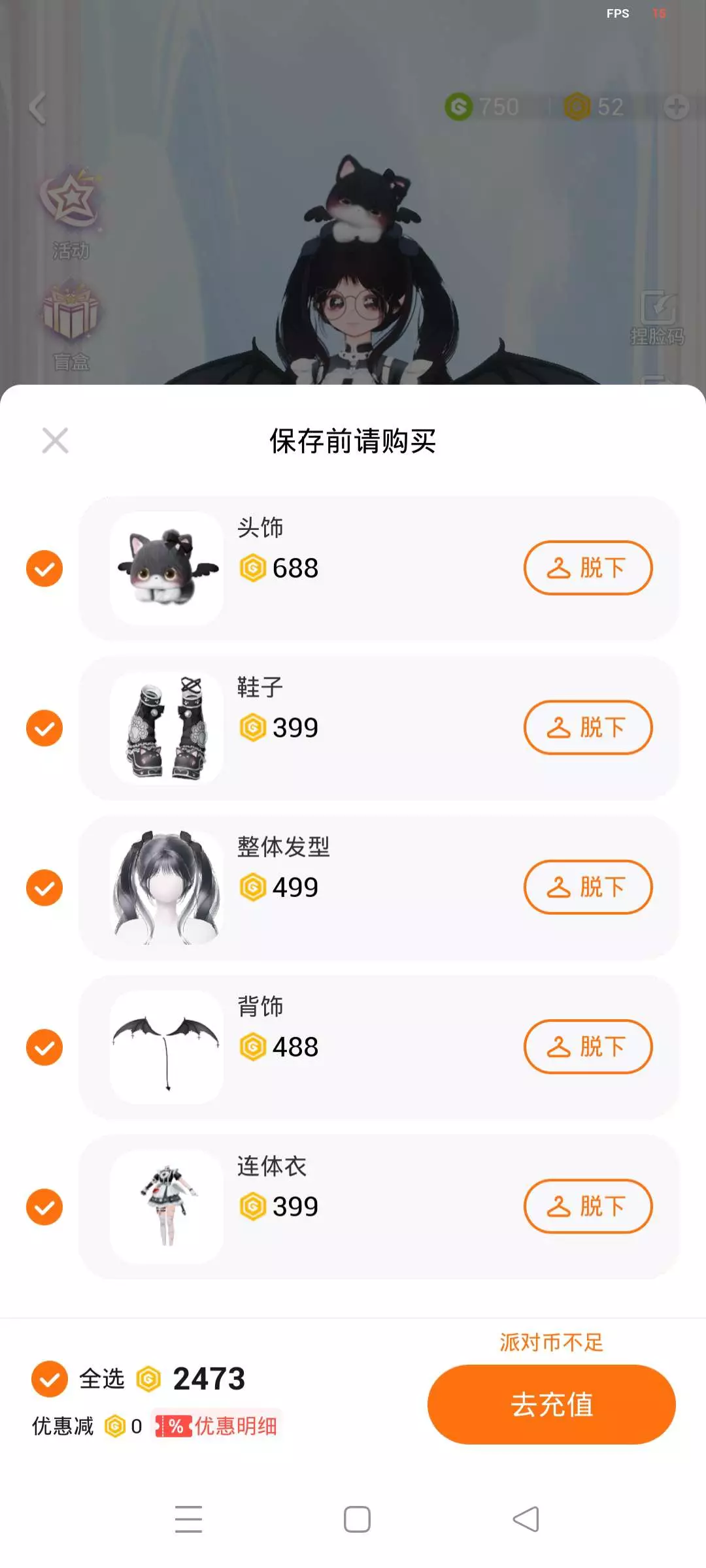Screen dimensions: 706x1568
Task: Take off the 头饰 item
Action: 588,568
